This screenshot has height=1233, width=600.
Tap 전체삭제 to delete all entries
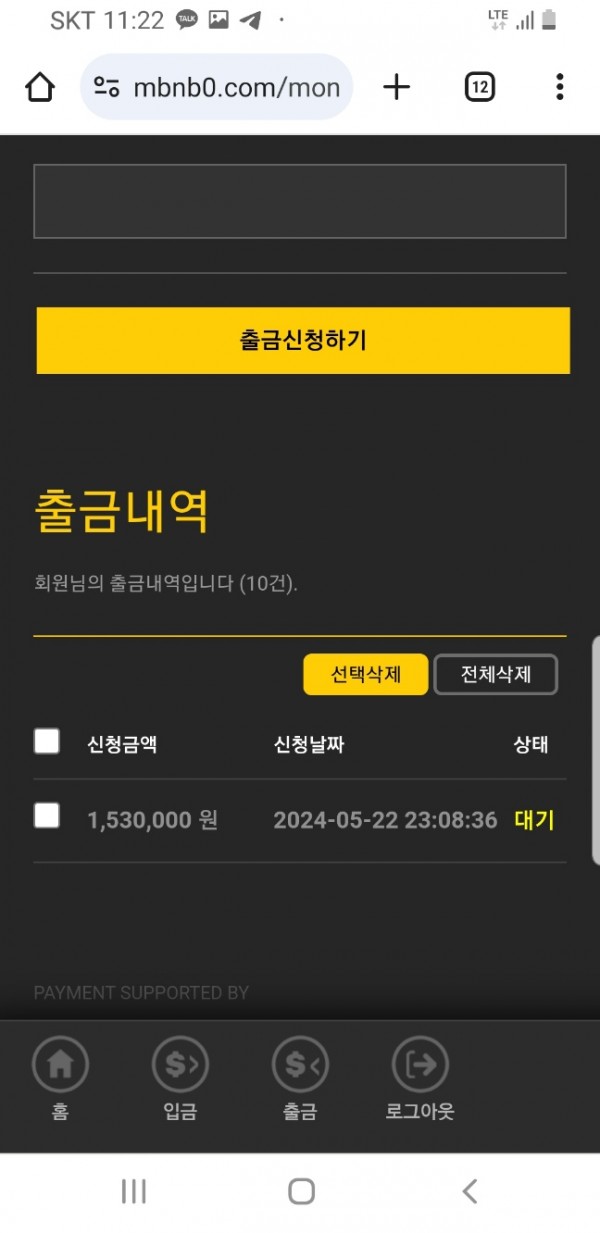point(495,674)
